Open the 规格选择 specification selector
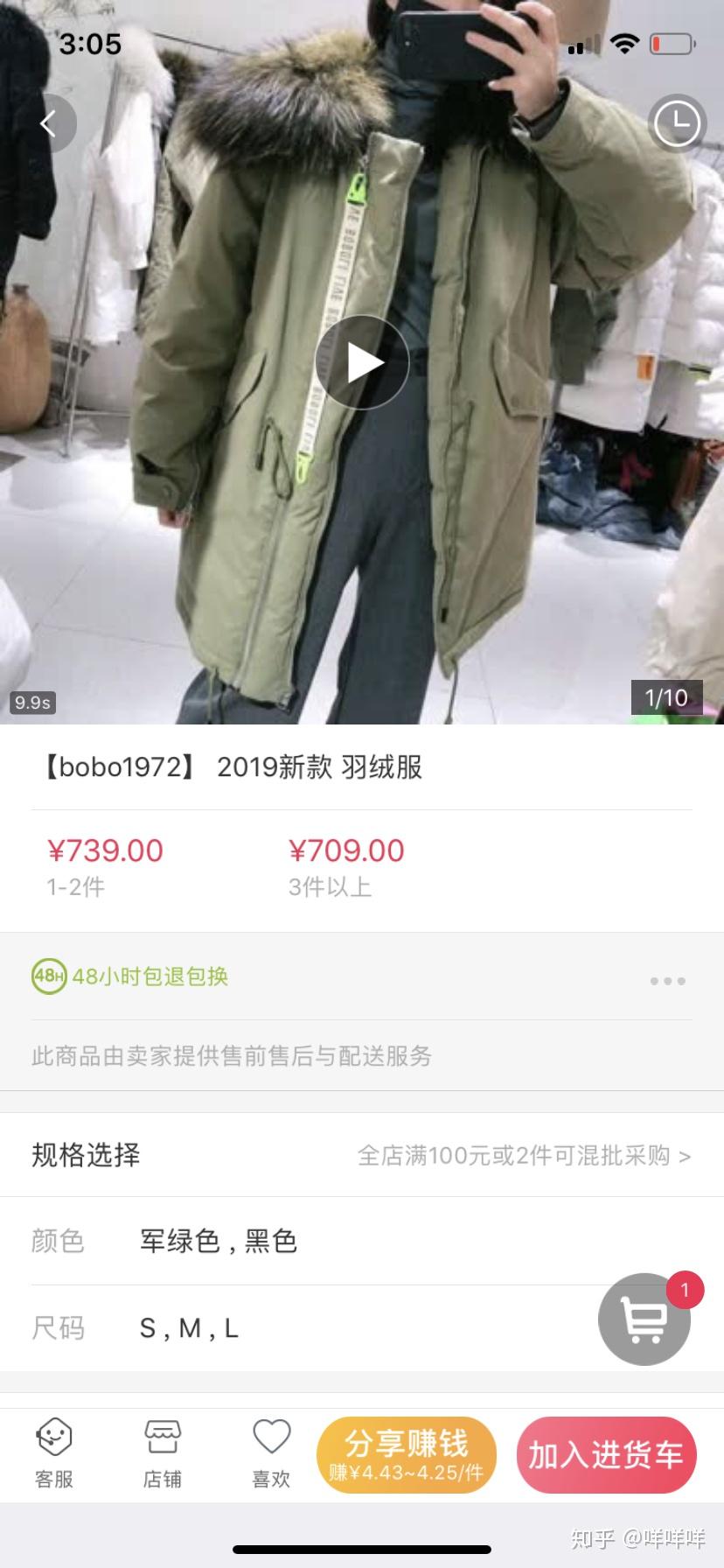This screenshot has width=724, height=1568. tap(85, 1155)
